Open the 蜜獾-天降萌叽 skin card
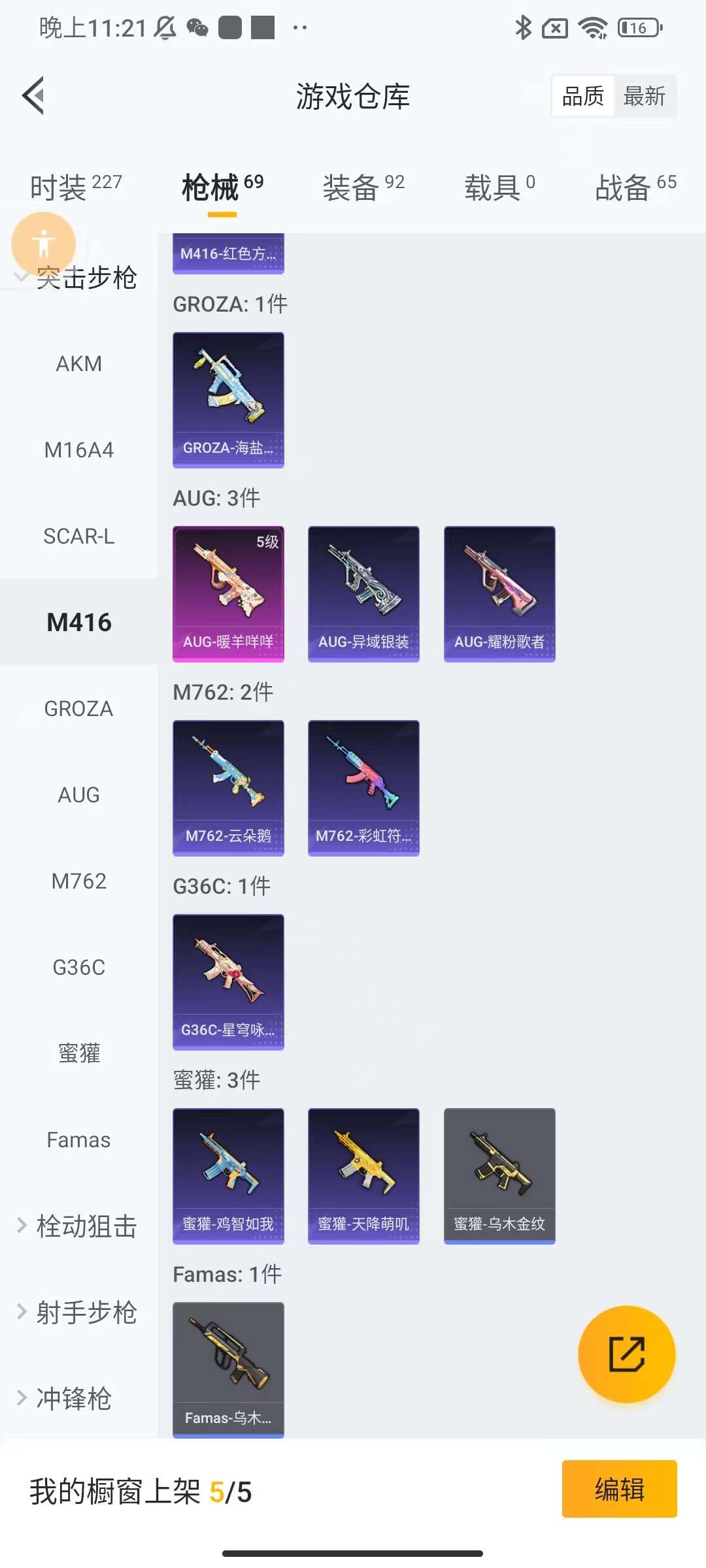Screen dimensions: 706x1568 point(363,1175)
